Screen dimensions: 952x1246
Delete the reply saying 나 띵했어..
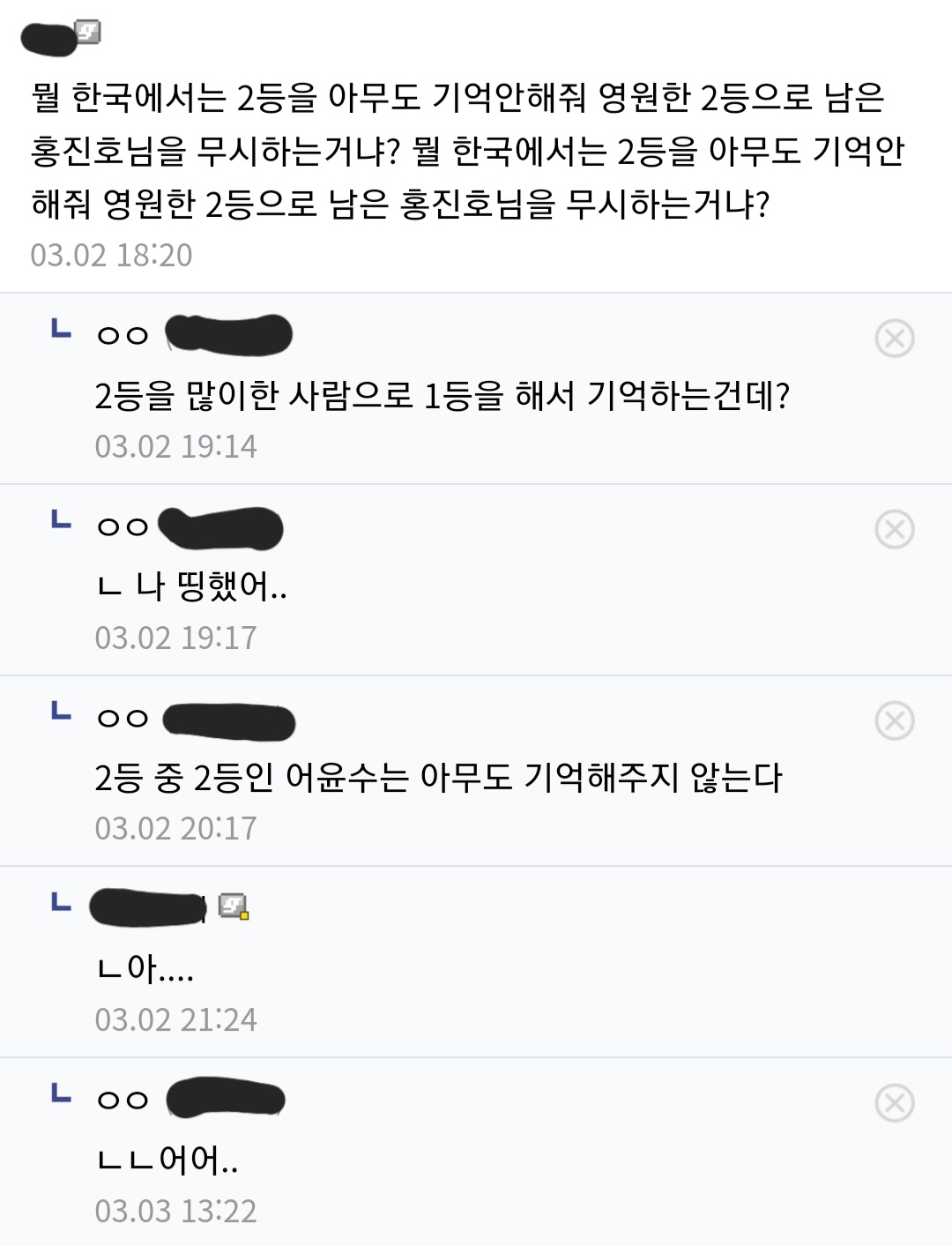894,530
